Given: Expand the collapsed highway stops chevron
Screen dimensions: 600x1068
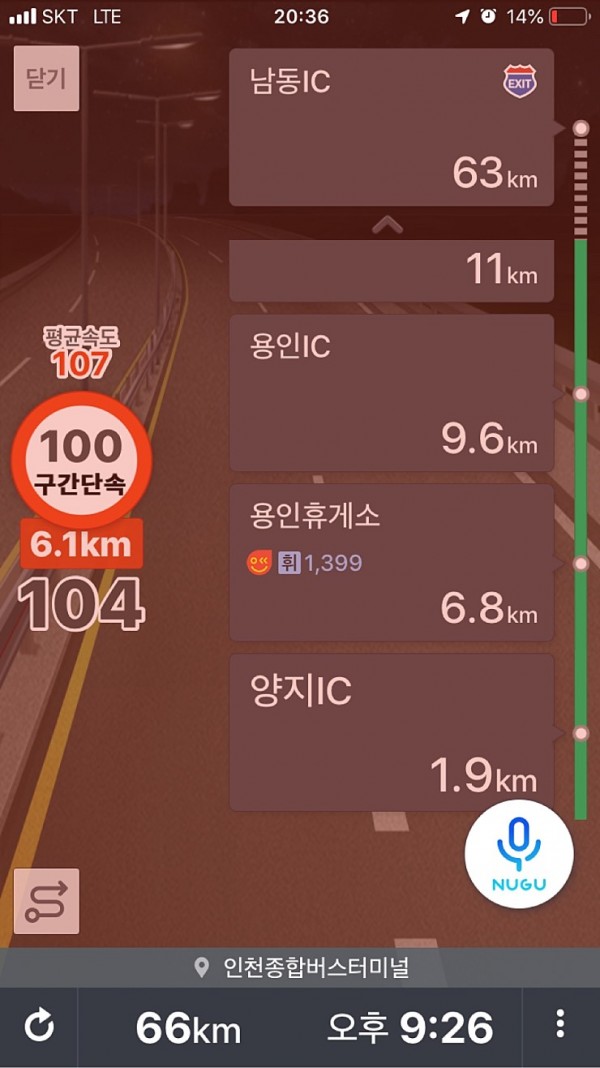Looking at the screenshot, I should (x=388, y=225).
